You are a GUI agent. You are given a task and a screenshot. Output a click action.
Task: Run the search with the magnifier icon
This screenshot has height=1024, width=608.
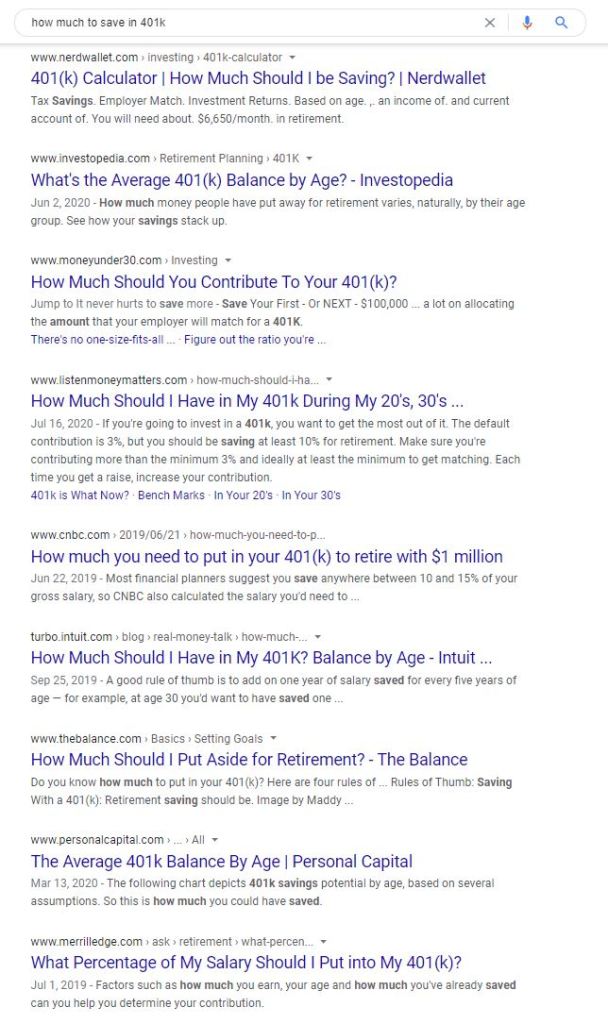[x=562, y=22]
